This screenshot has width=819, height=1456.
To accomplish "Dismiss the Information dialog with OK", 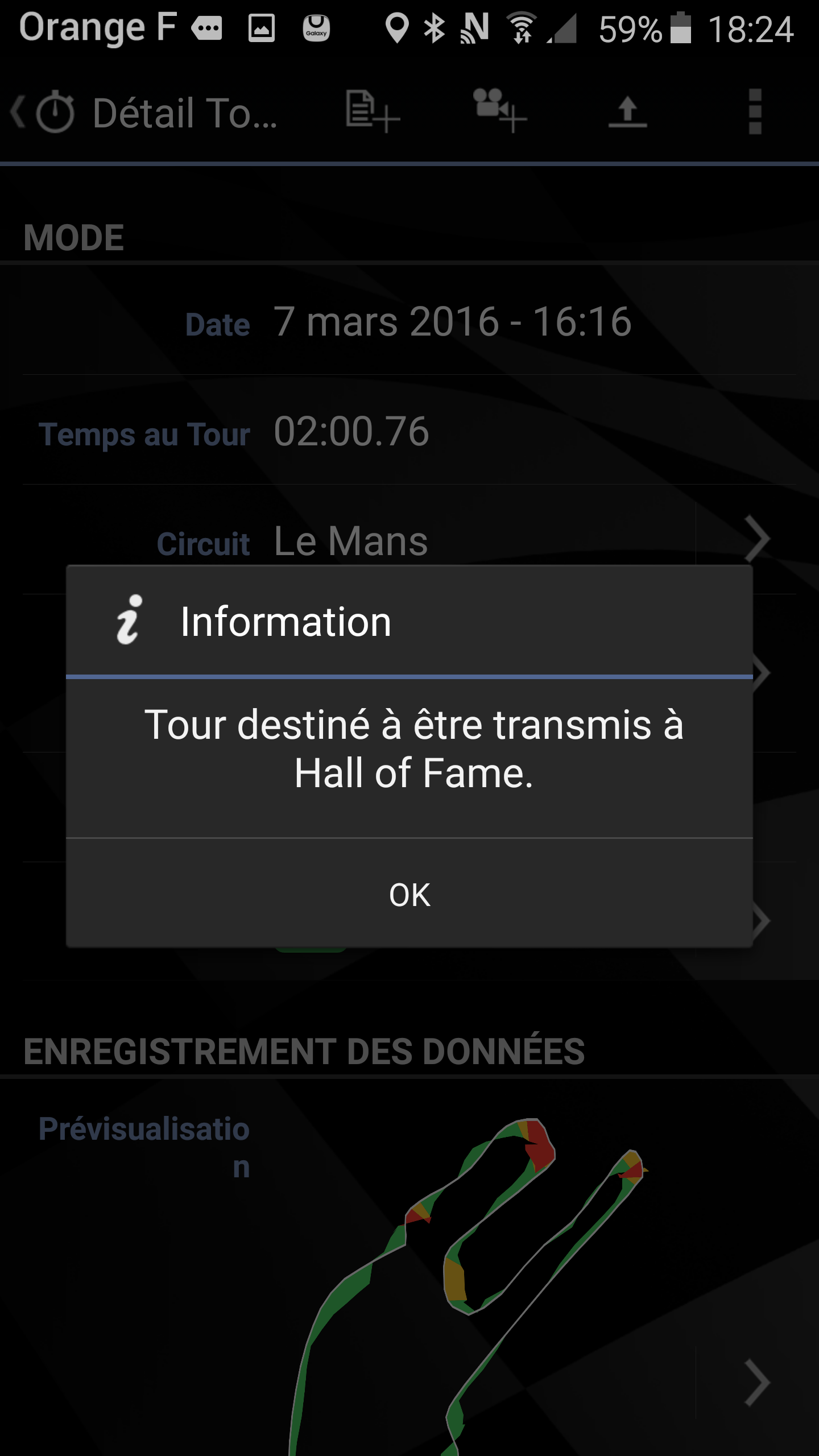I will [409, 894].
